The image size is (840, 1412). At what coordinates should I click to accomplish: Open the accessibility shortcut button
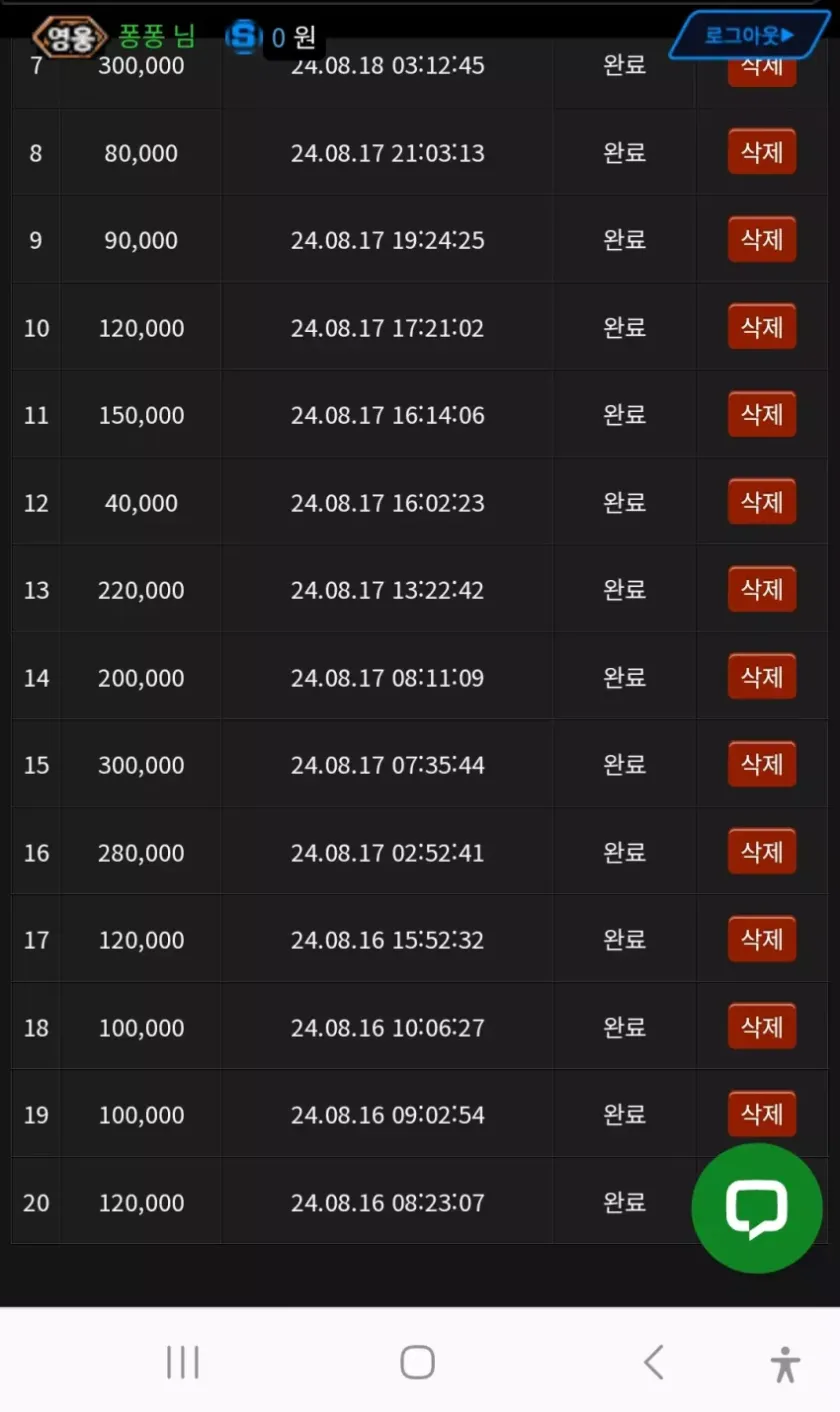click(x=785, y=1364)
